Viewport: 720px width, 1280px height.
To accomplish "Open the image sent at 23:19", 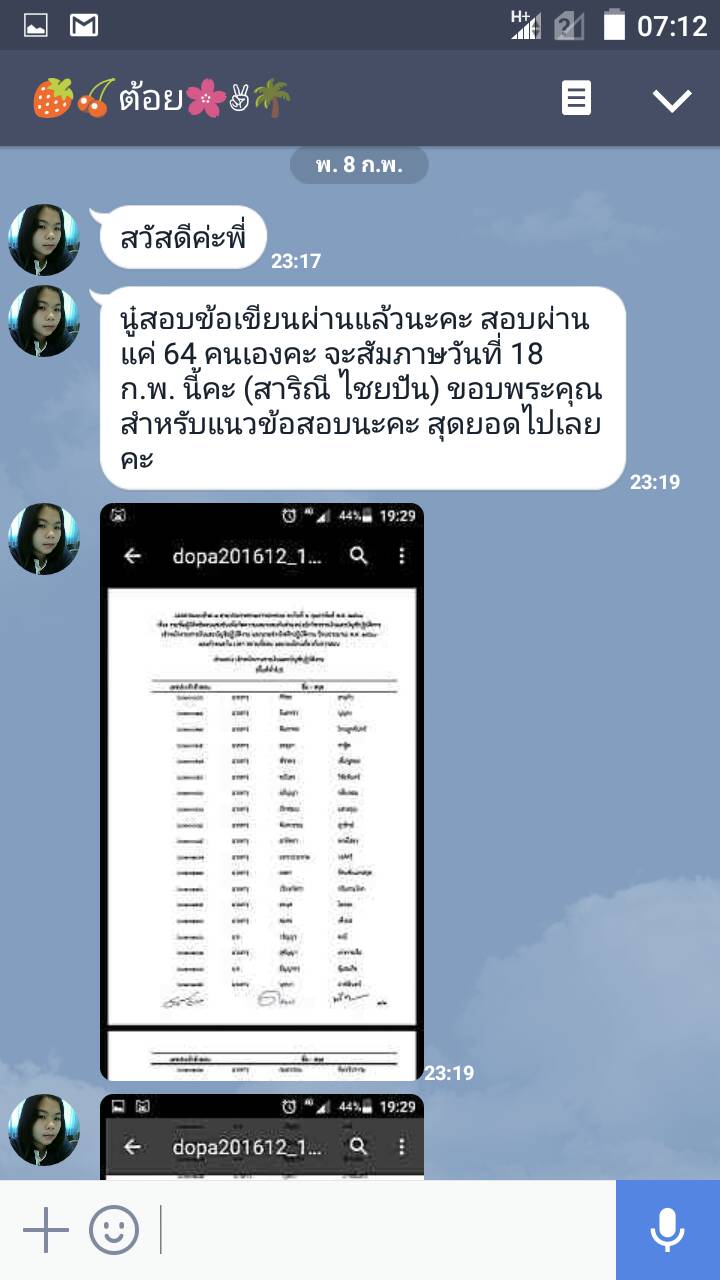I will coord(262,791).
